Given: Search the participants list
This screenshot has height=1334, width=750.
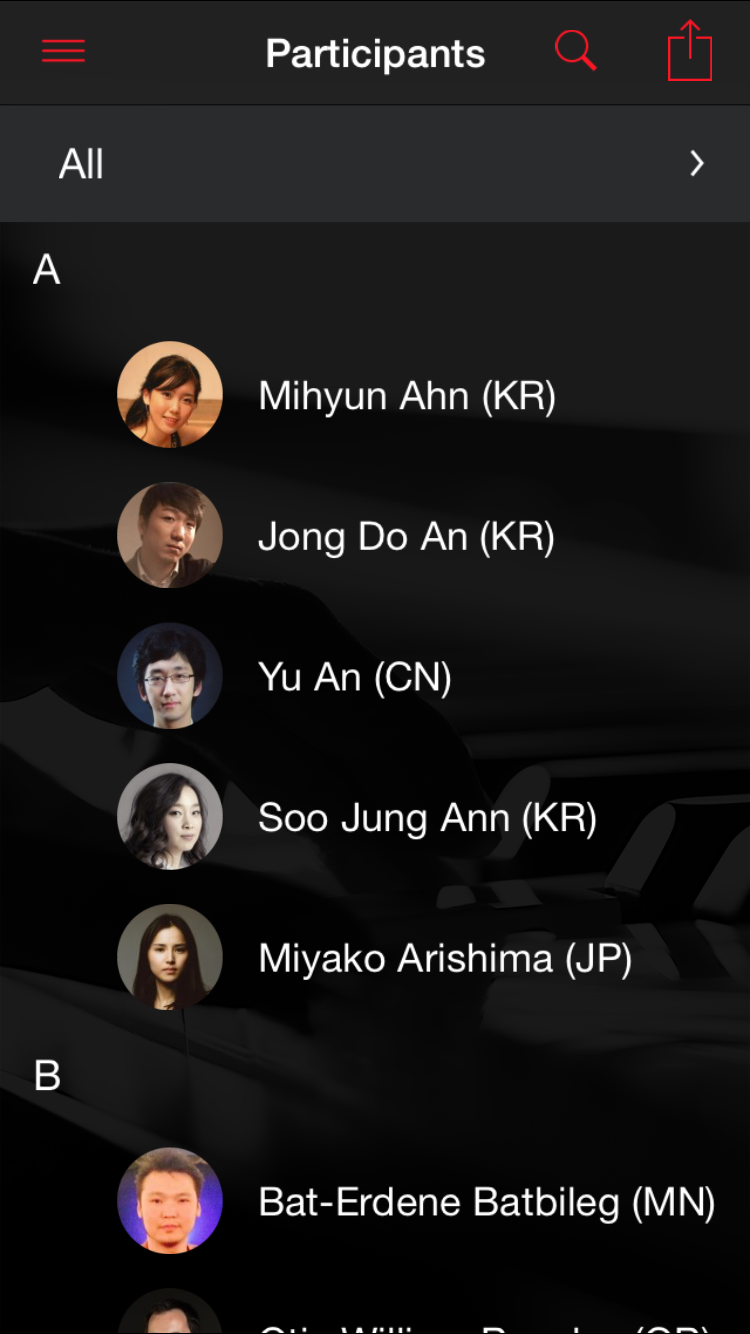Looking at the screenshot, I should 575,51.
